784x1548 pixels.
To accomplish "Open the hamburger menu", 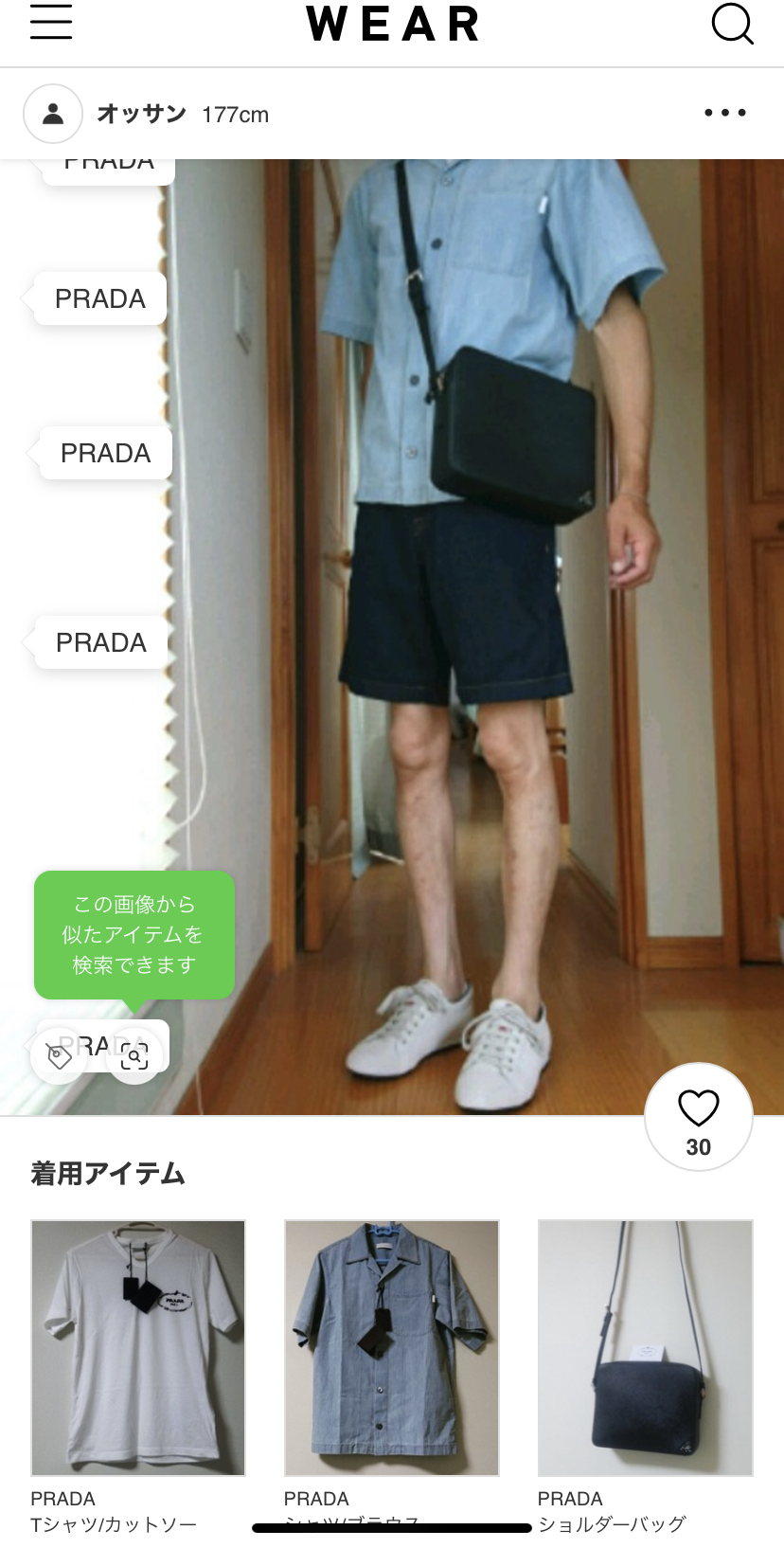I will (x=51, y=22).
